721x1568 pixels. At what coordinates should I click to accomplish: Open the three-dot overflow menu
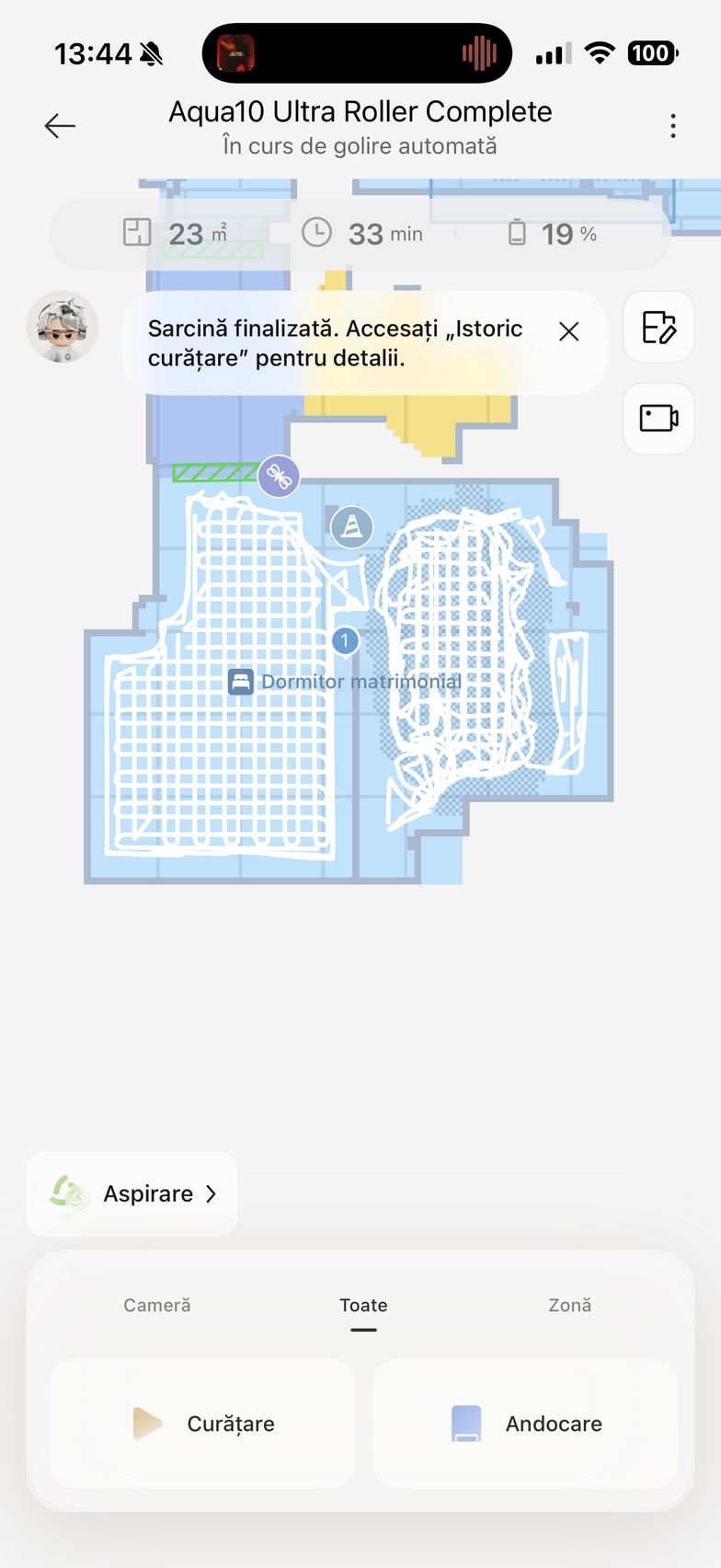tap(673, 126)
